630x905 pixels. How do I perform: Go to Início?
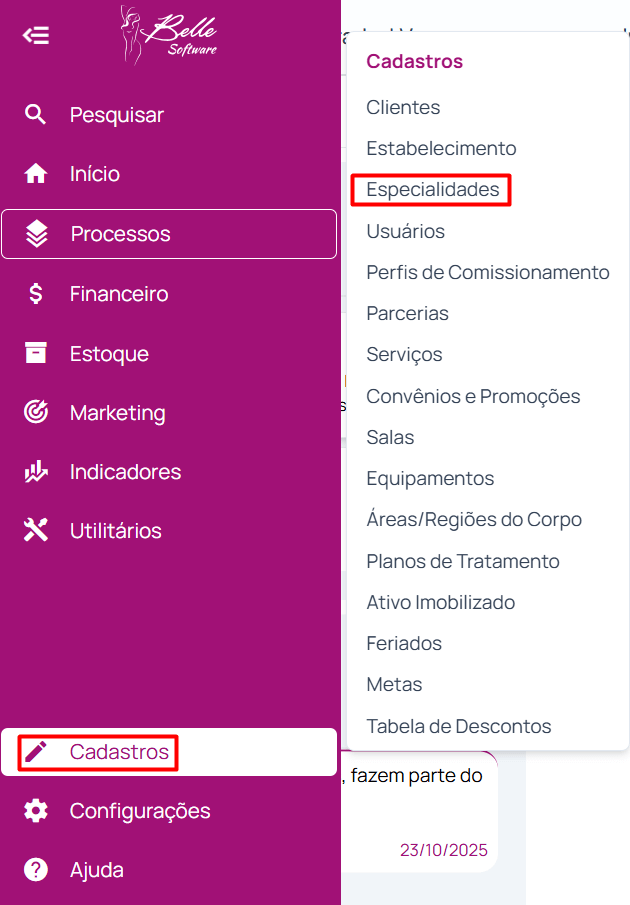tap(94, 174)
